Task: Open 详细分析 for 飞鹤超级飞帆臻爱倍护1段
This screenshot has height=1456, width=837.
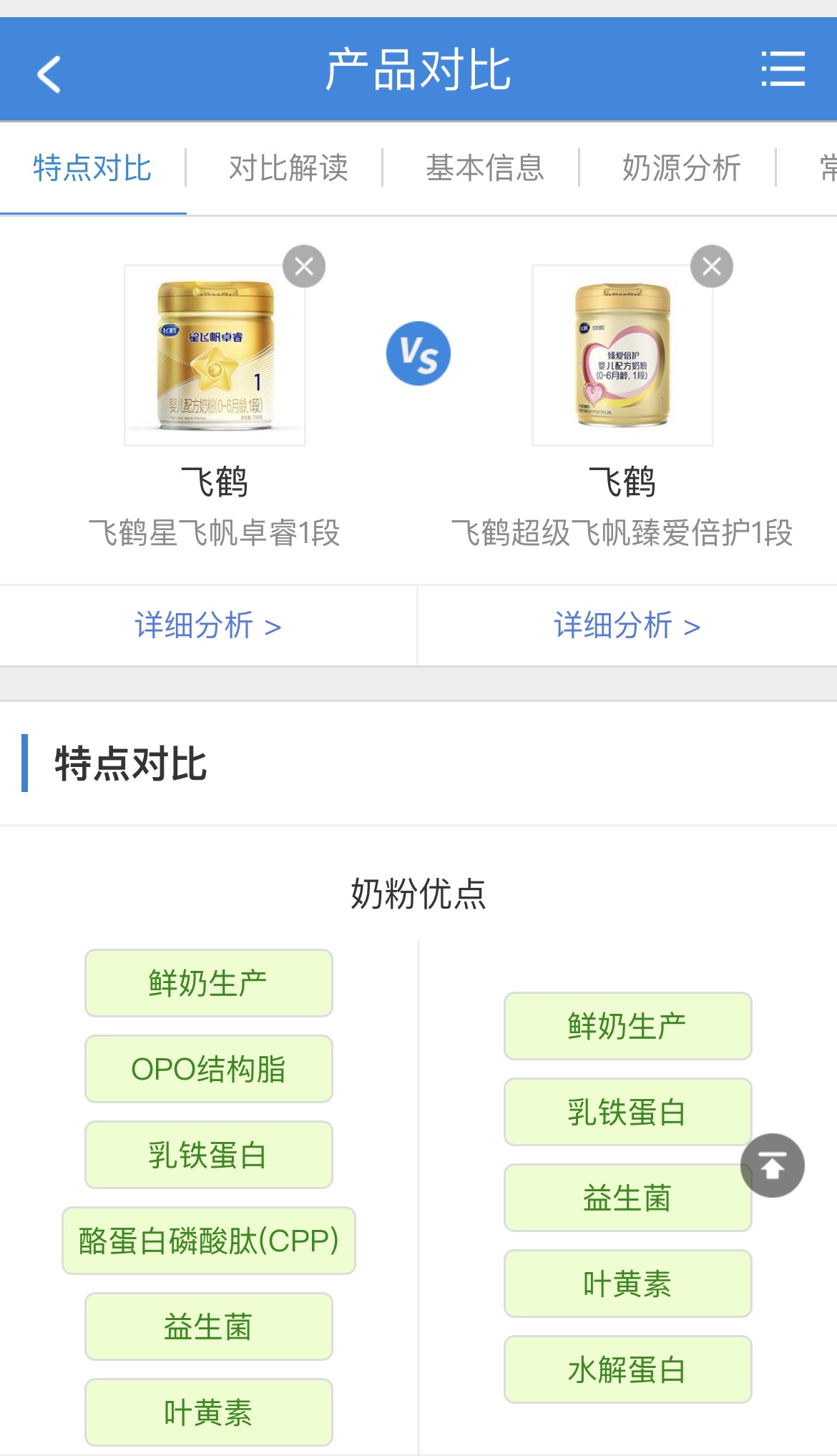Action: (x=627, y=625)
